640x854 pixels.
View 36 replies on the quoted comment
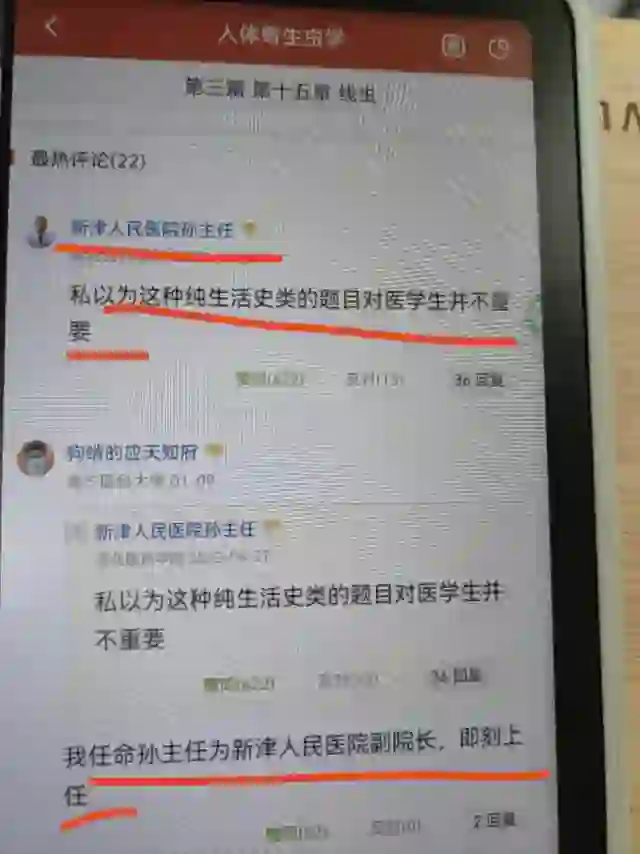click(x=457, y=677)
